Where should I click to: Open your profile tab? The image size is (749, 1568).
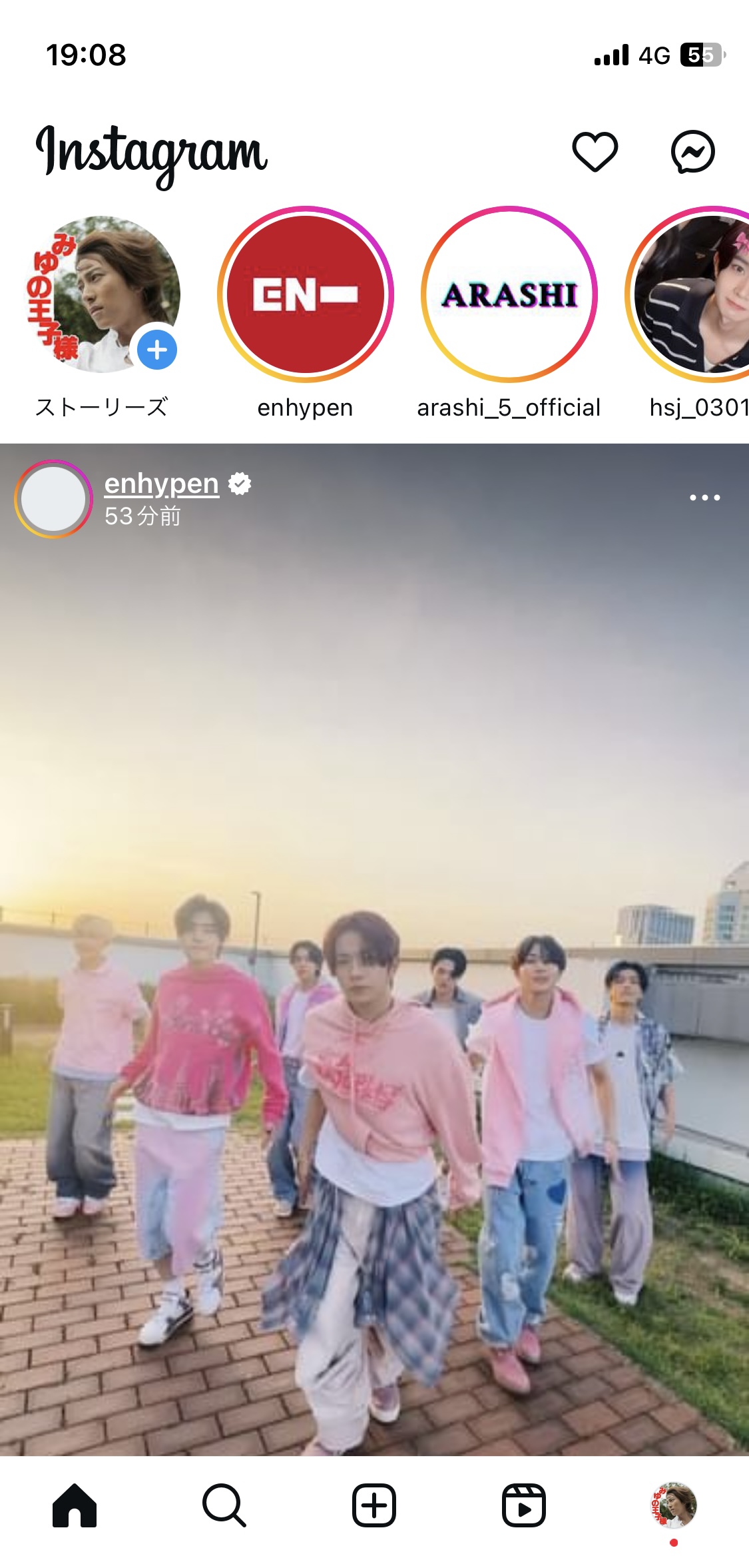(674, 1505)
